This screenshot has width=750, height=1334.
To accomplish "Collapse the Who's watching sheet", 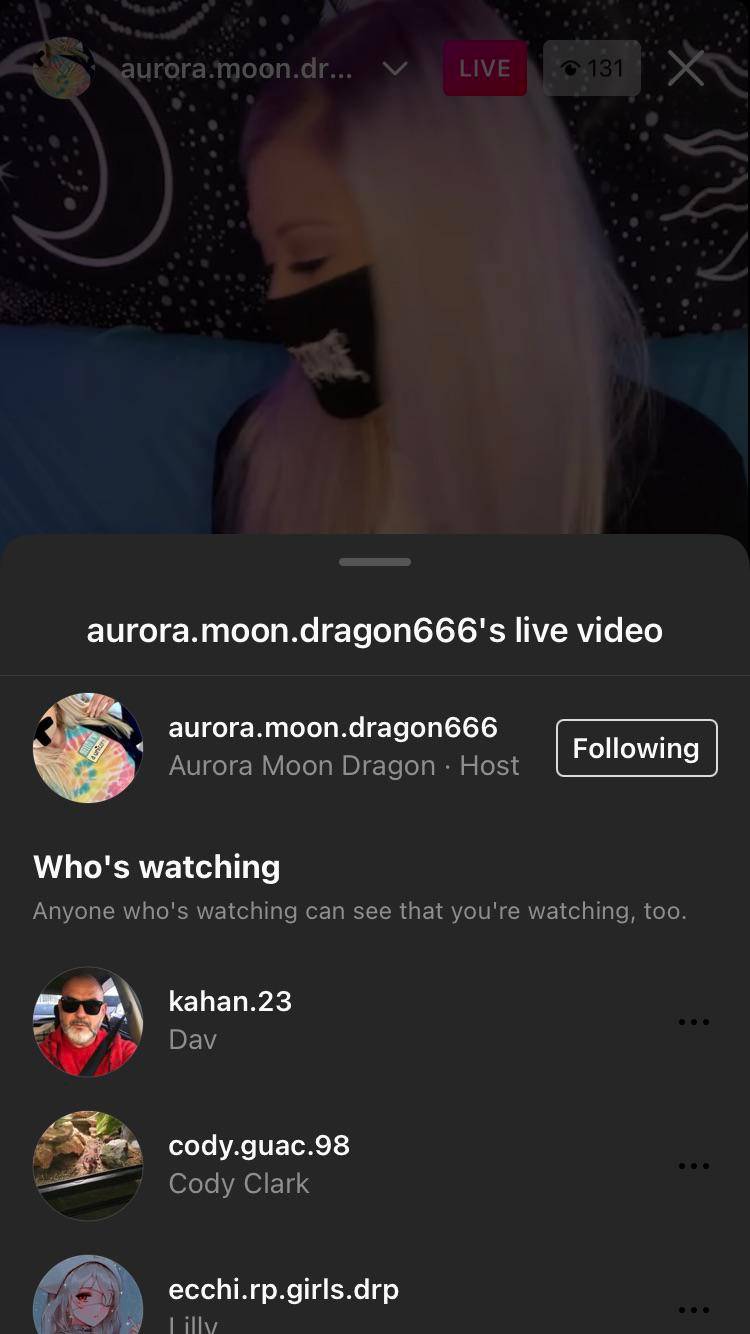I will (375, 562).
